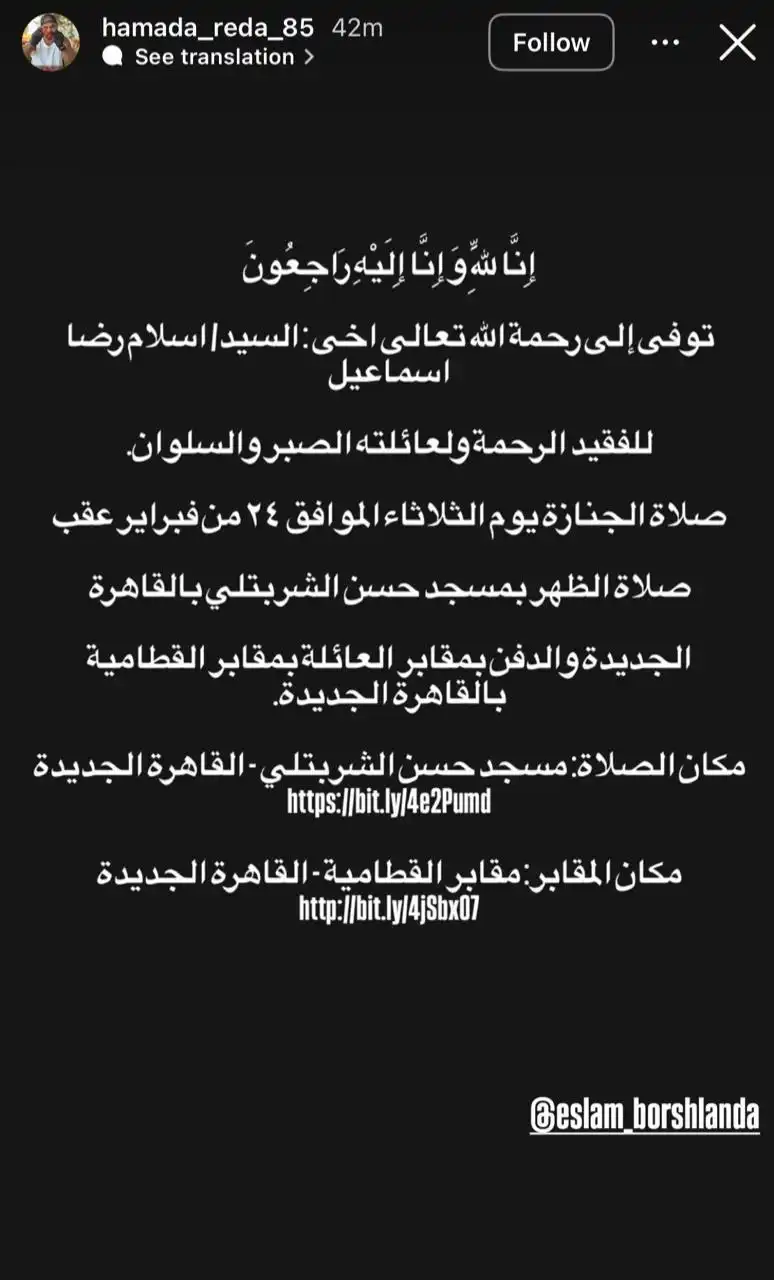This screenshot has width=774, height=1280.
Task: Open the three-dot overflow menu
Action: [666, 42]
